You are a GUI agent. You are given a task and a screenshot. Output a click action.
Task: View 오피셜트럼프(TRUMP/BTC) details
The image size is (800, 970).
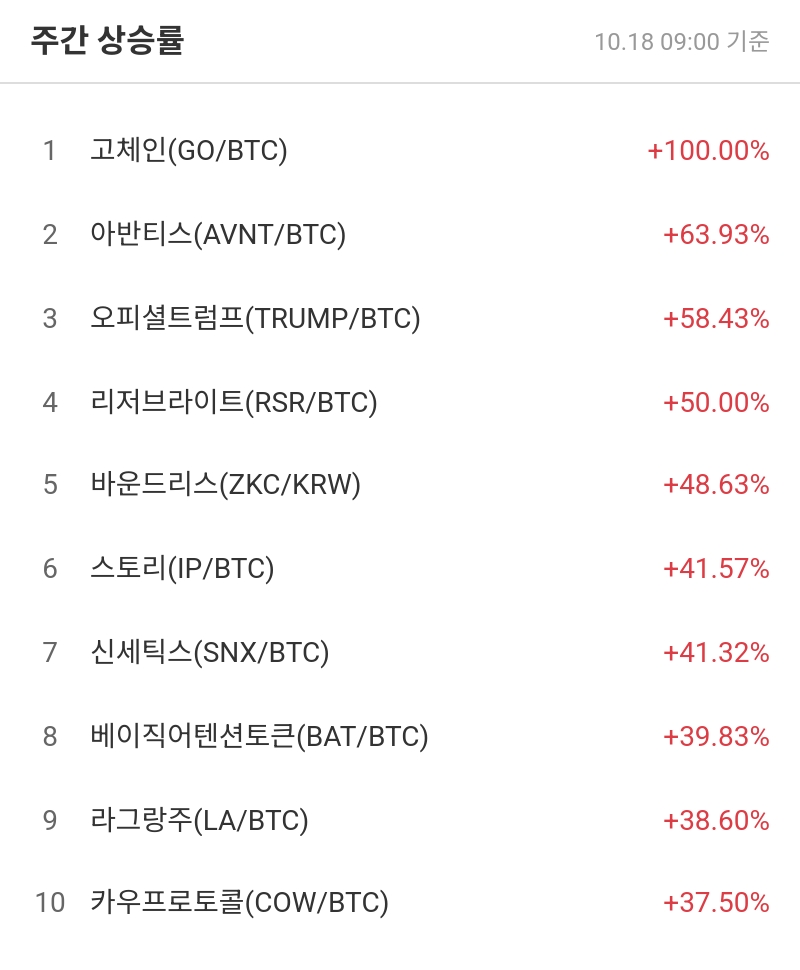255,319
